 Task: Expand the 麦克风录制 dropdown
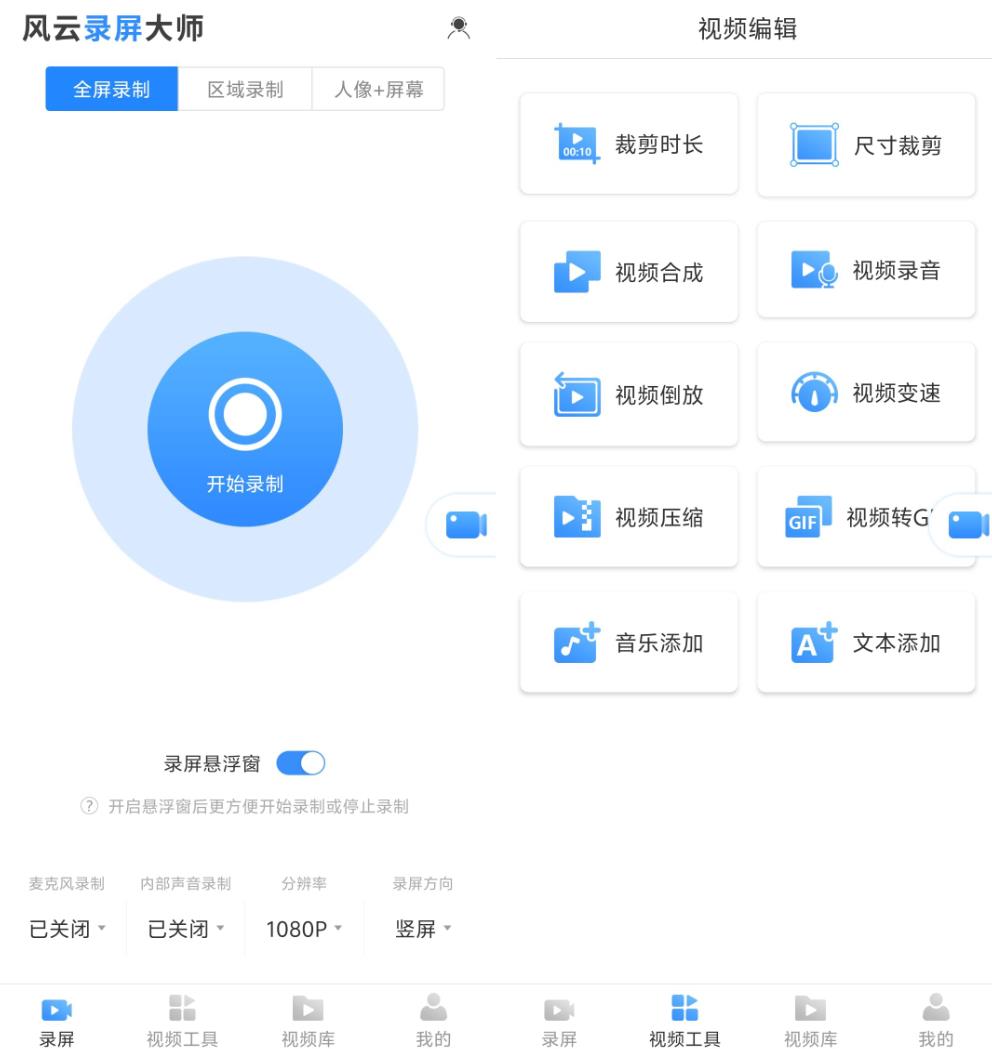[x=67, y=929]
